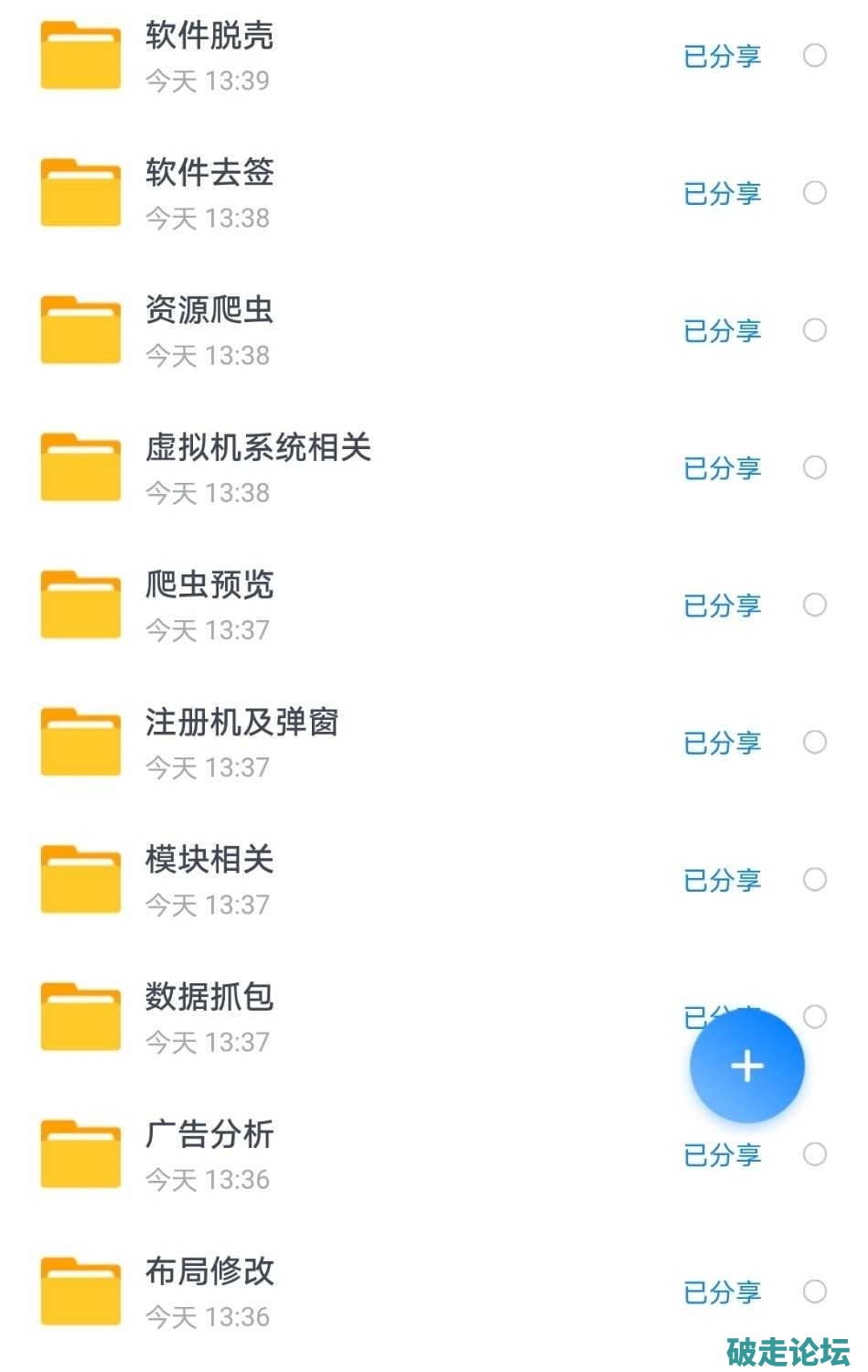Open the 广告分析 folder

209,1134
